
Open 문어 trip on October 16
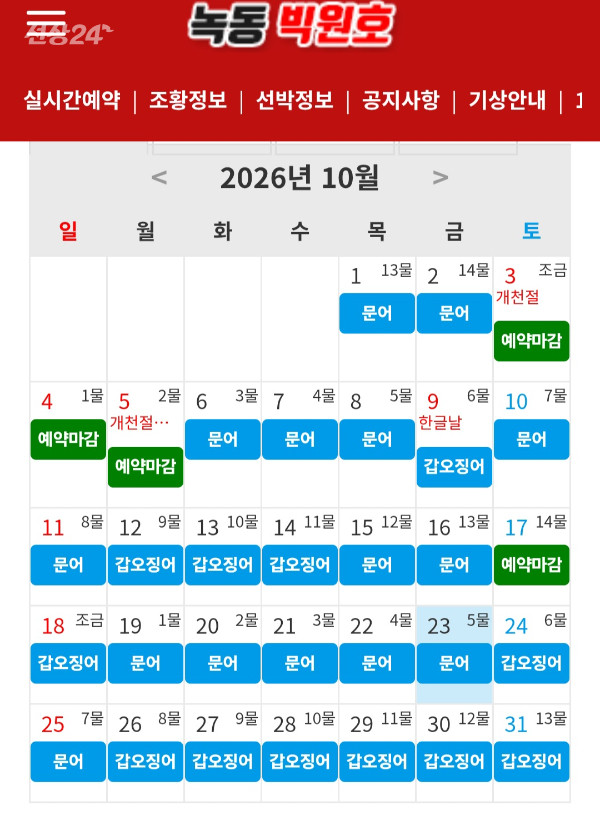pyautogui.click(x=454, y=565)
